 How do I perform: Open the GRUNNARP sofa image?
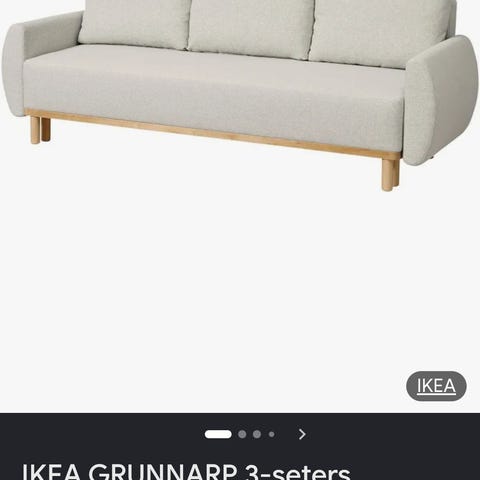(x=240, y=95)
